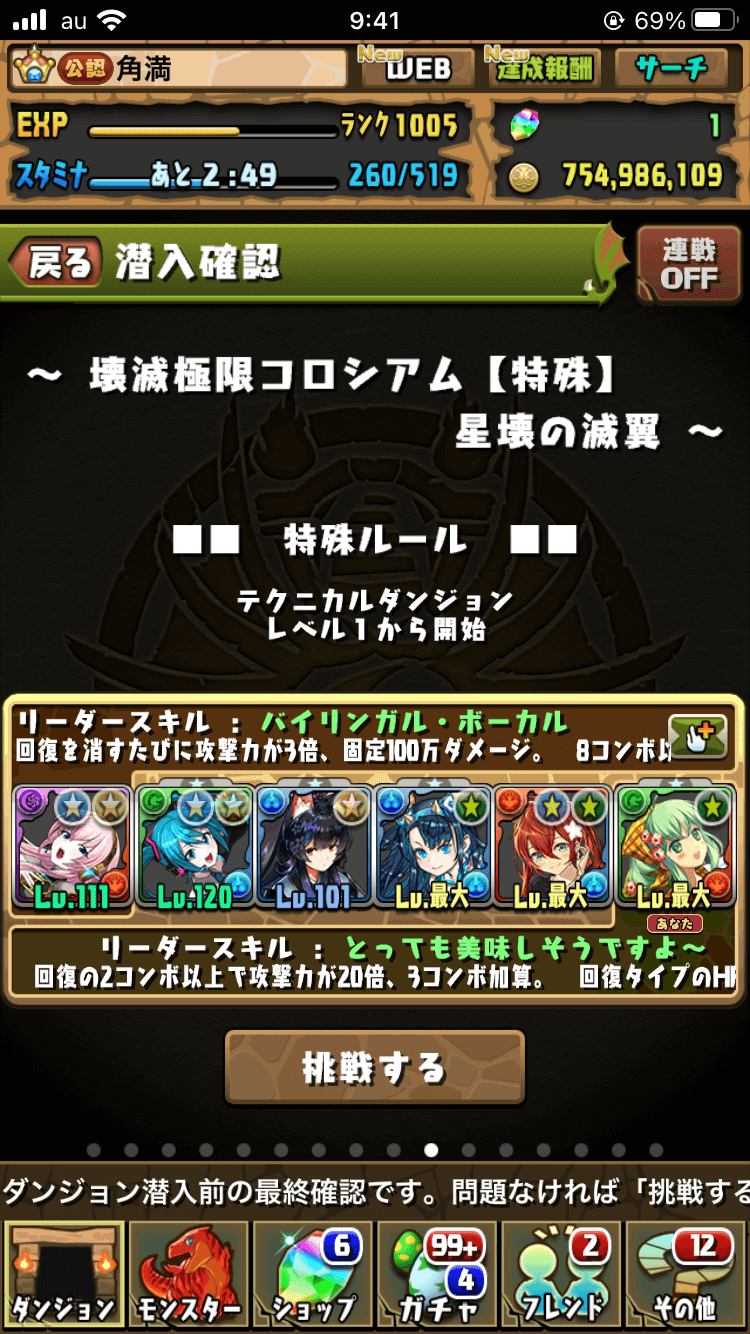This screenshot has height=1334, width=750.
Task: Tap the green plus hand icon by leader skill
Action: pos(699,737)
